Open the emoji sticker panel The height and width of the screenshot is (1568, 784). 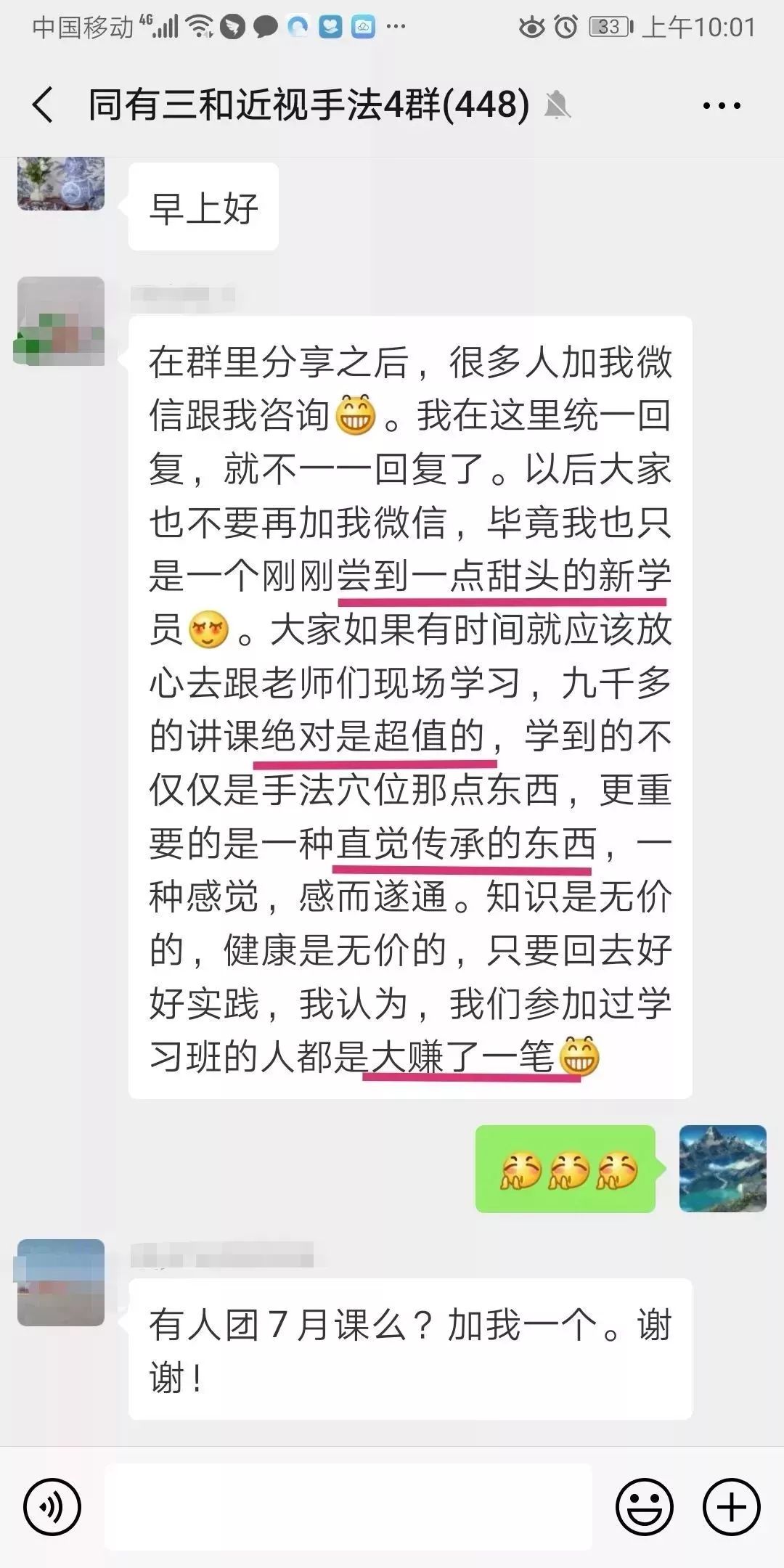644,1506
